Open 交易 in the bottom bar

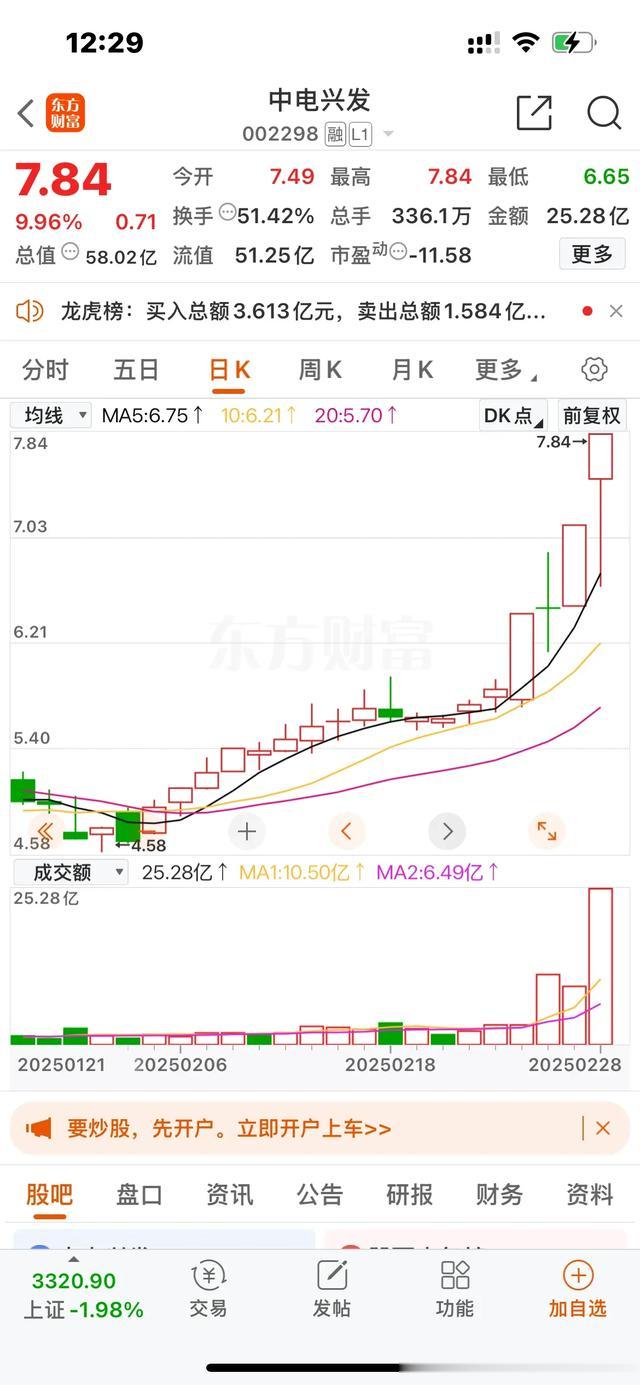tap(208, 1290)
